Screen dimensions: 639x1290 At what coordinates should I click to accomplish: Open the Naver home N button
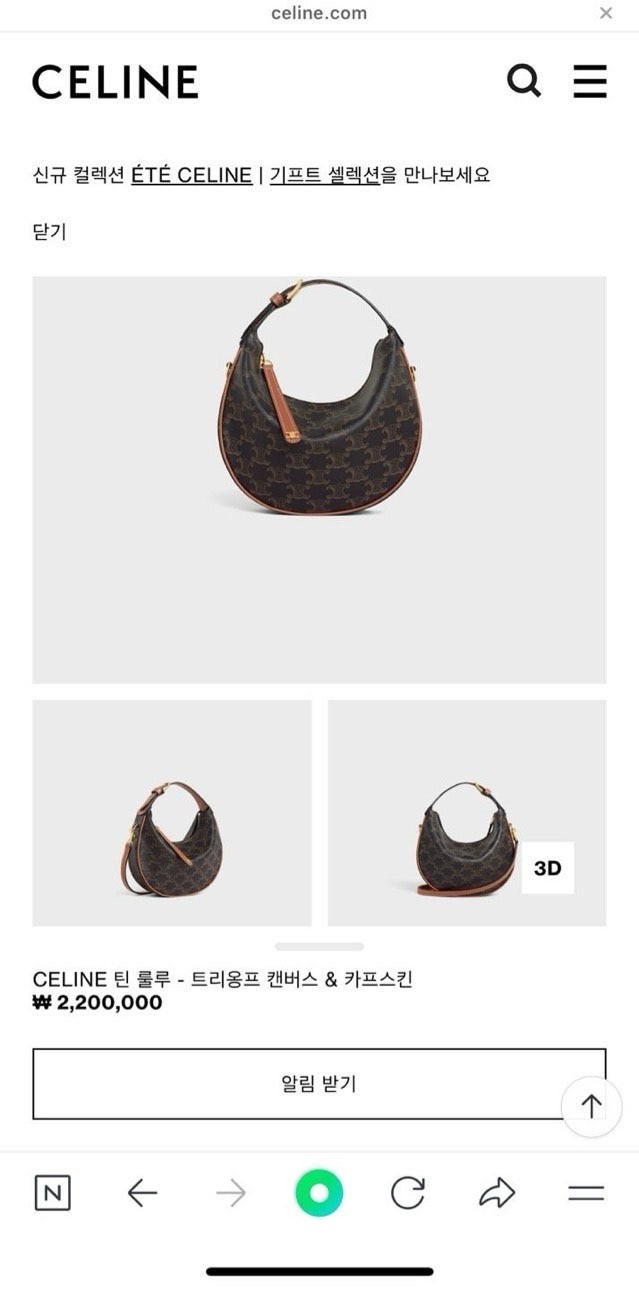53,1192
